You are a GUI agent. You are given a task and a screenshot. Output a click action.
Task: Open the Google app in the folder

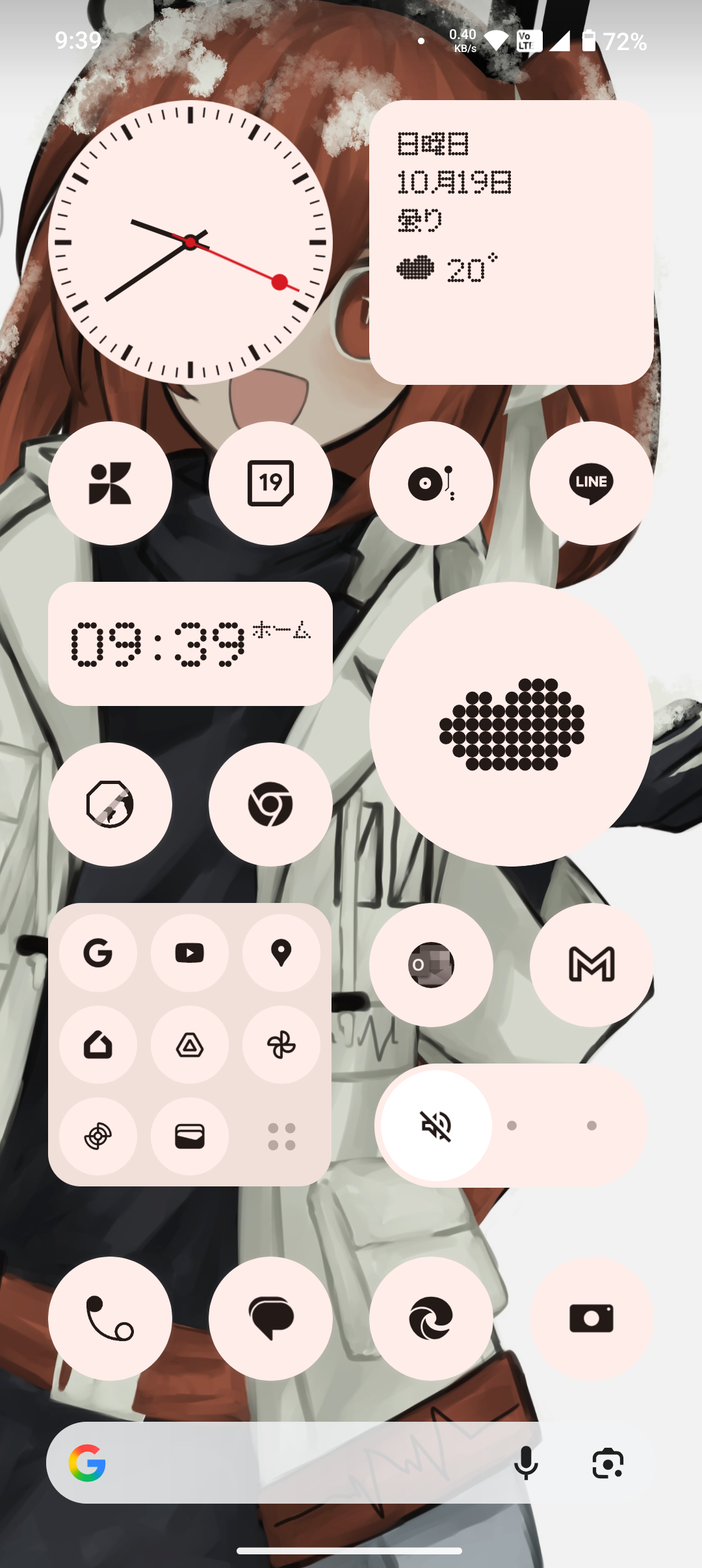pos(98,953)
